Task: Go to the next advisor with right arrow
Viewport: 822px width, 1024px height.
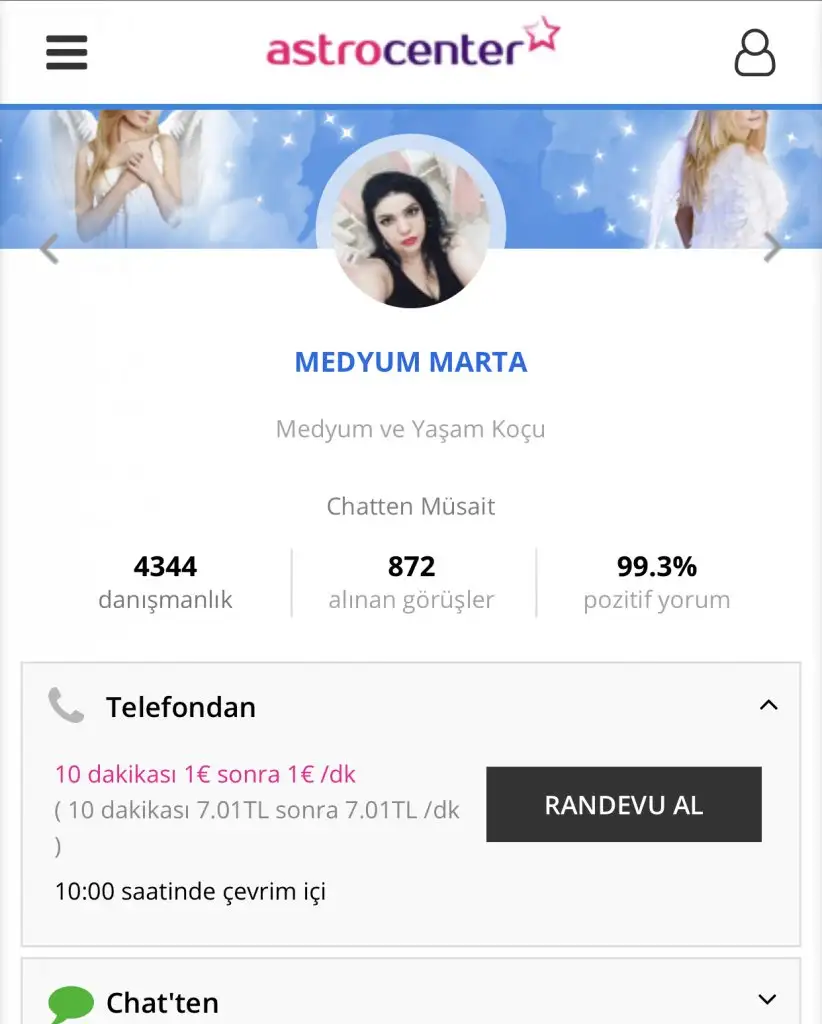Action: coord(772,247)
